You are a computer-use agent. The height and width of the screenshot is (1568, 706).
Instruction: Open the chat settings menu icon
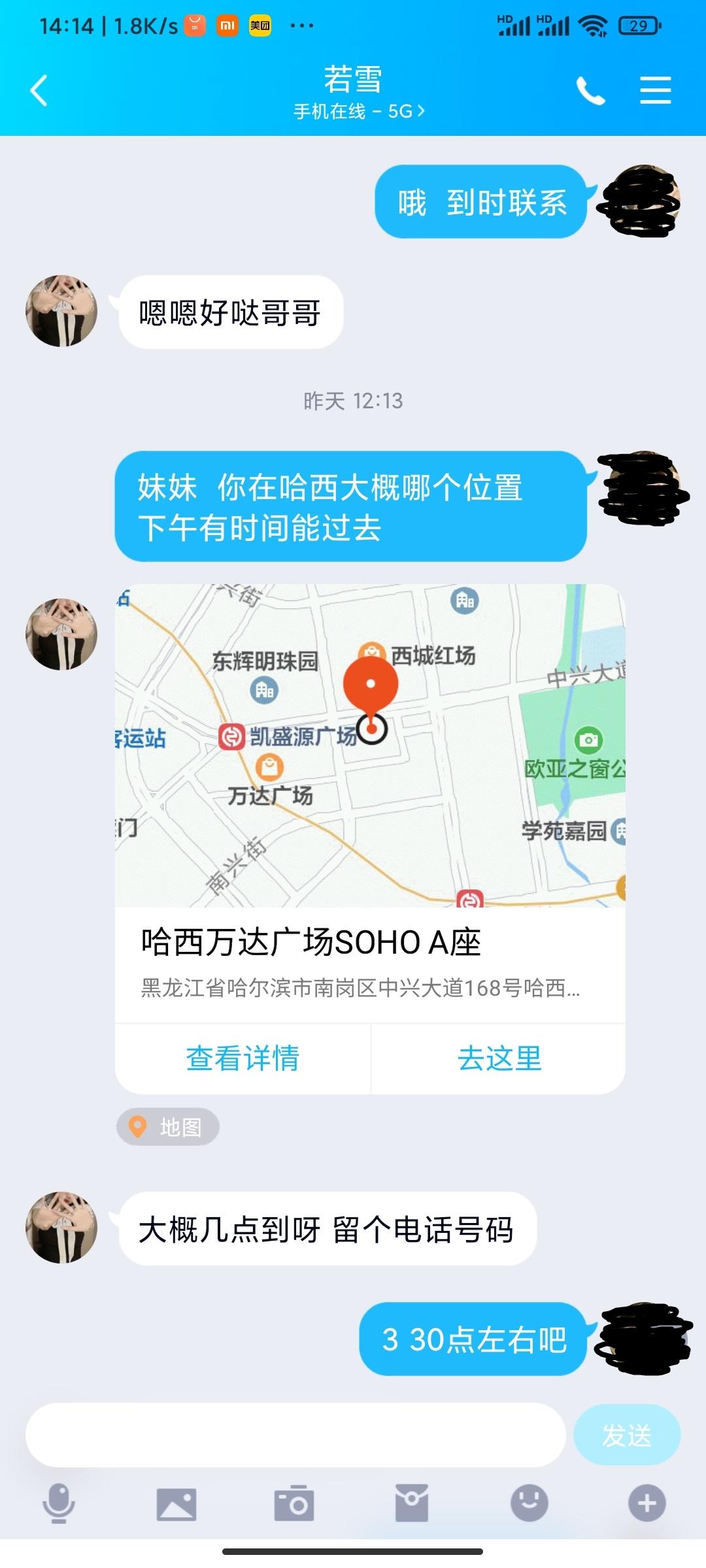click(x=655, y=90)
